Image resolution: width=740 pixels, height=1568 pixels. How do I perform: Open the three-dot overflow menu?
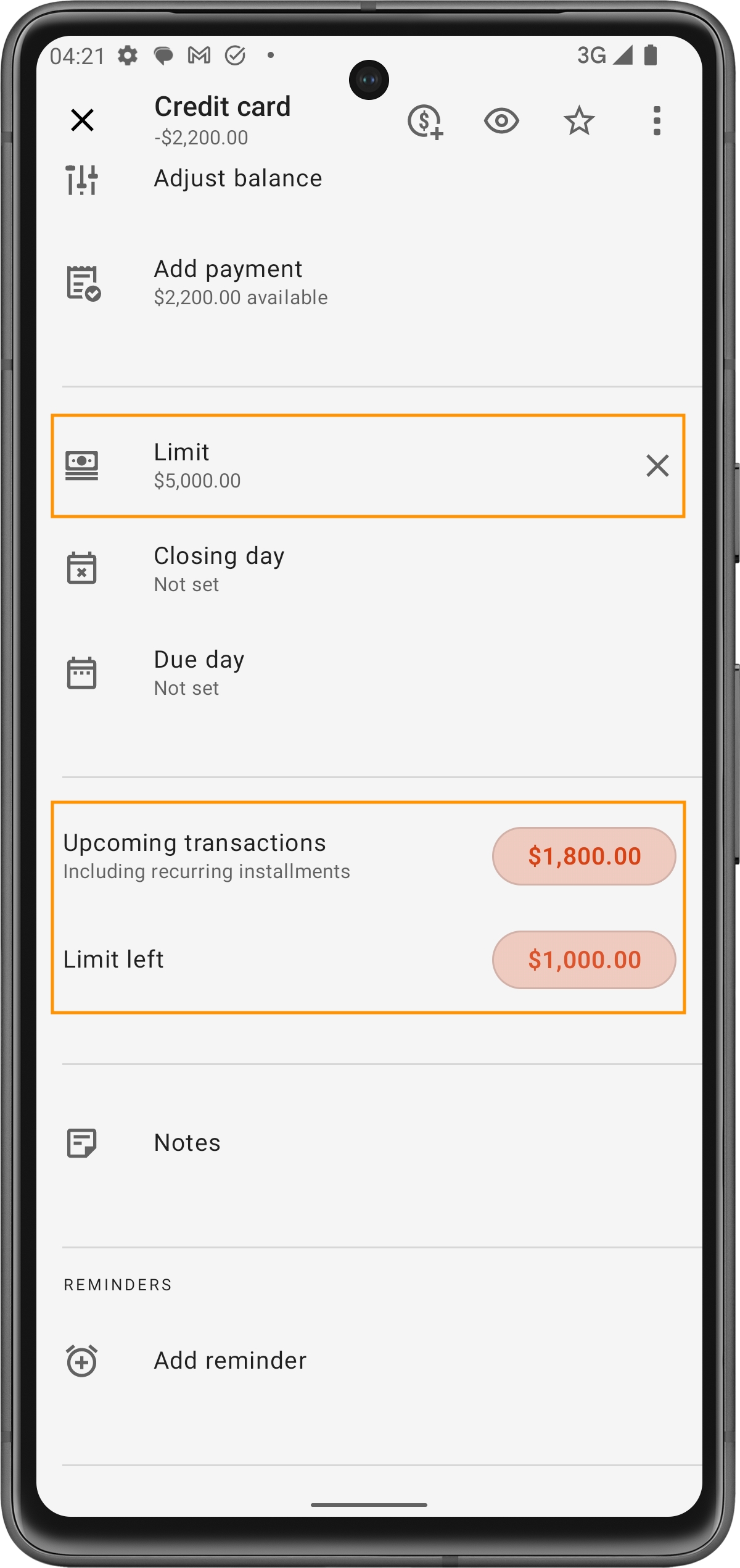click(x=657, y=120)
